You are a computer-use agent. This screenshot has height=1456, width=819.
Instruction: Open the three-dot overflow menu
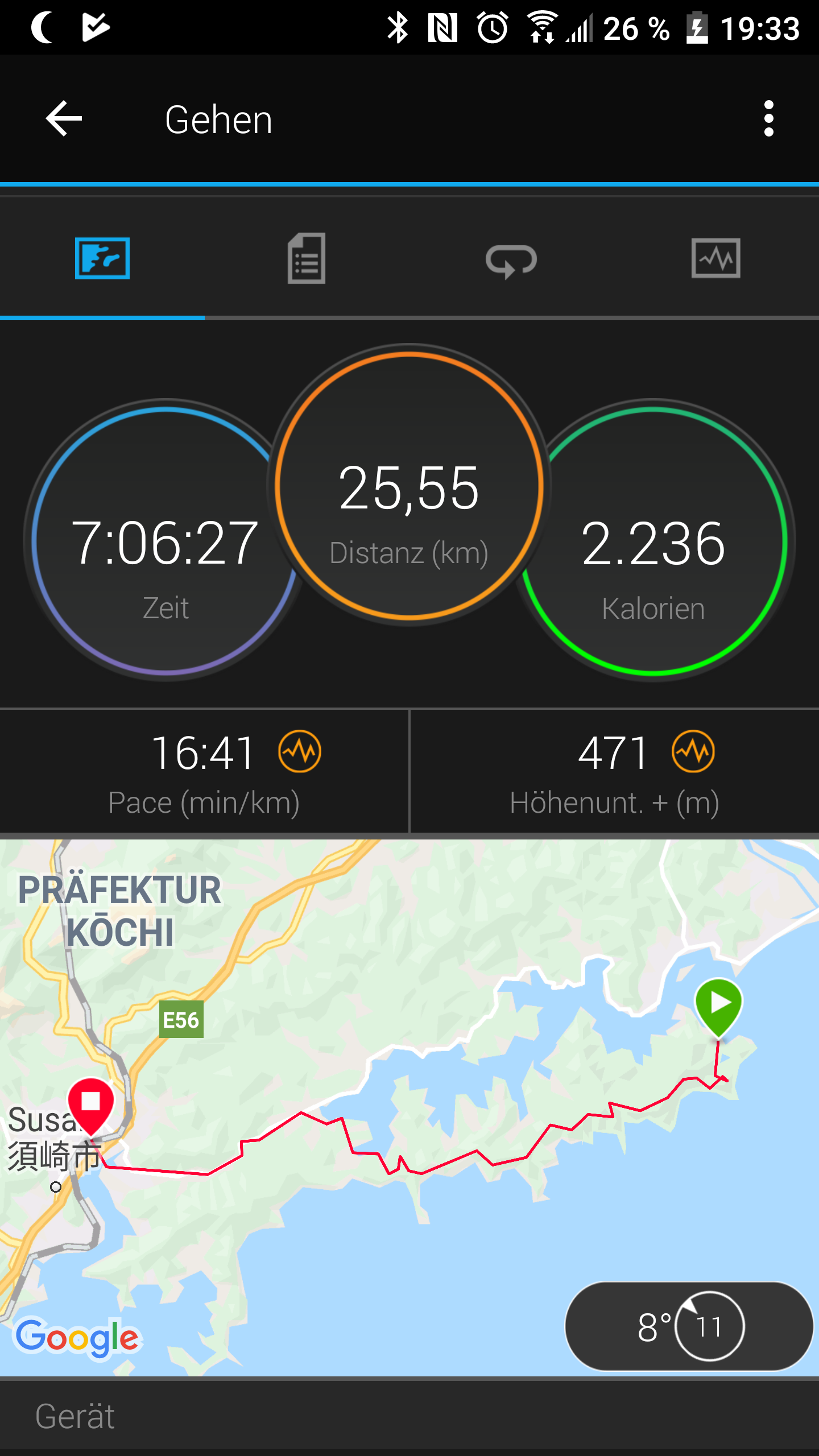pyautogui.click(x=769, y=118)
